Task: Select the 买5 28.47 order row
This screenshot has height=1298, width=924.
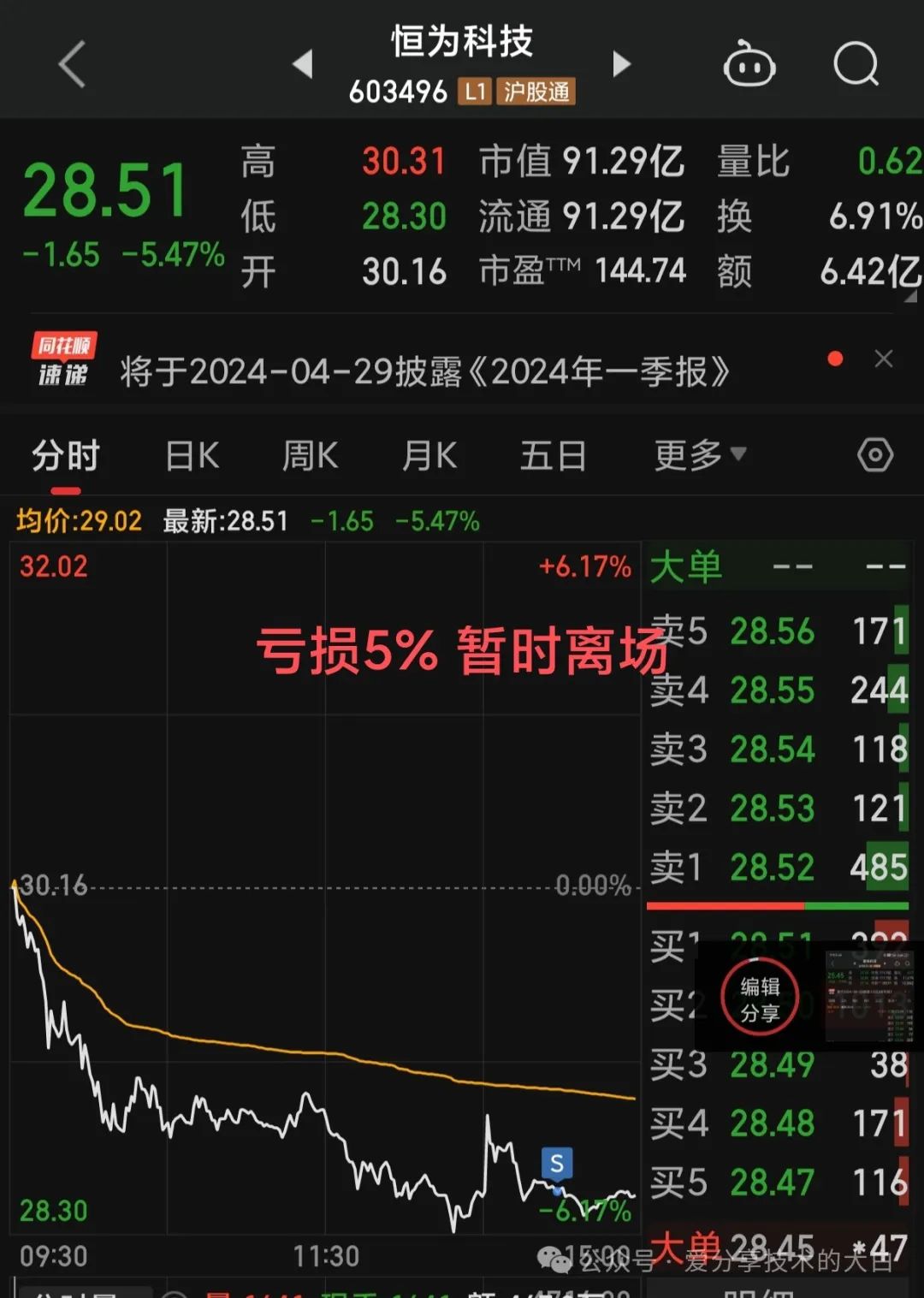Action: pyautogui.click(x=778, y=1182)
